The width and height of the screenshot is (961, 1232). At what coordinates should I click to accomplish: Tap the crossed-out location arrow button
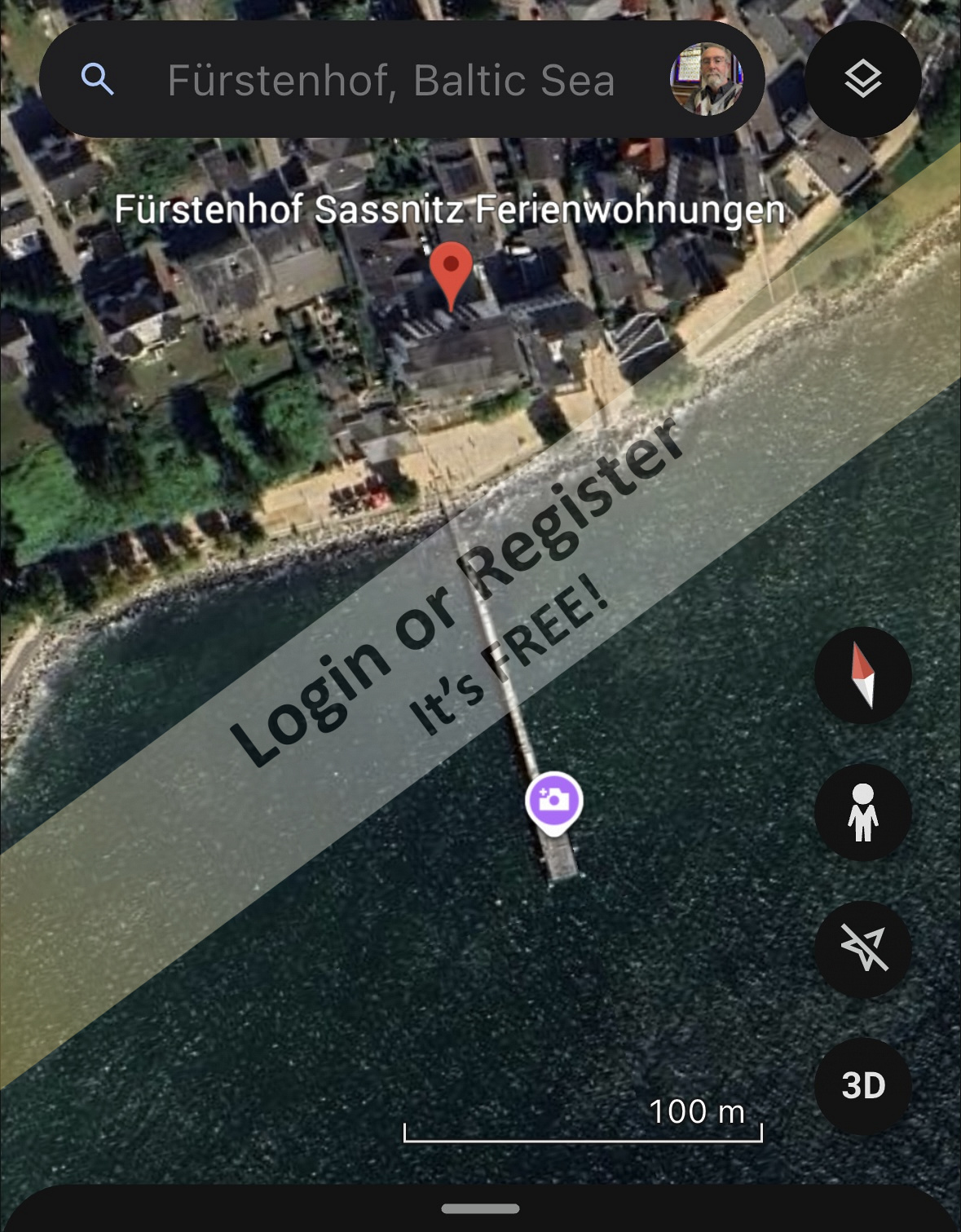tap(862, 949)
